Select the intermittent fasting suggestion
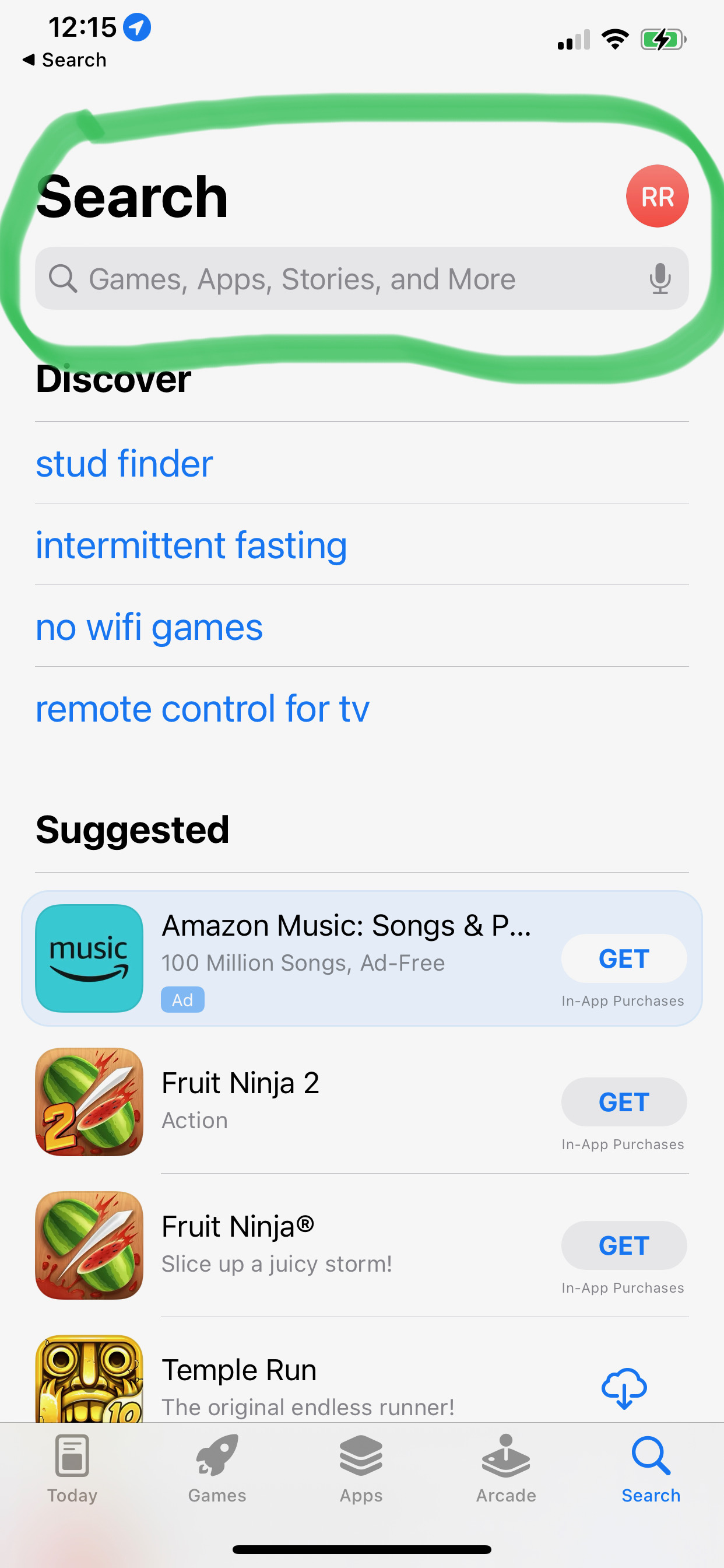724x1568 pixels. (x=191, y=545)
